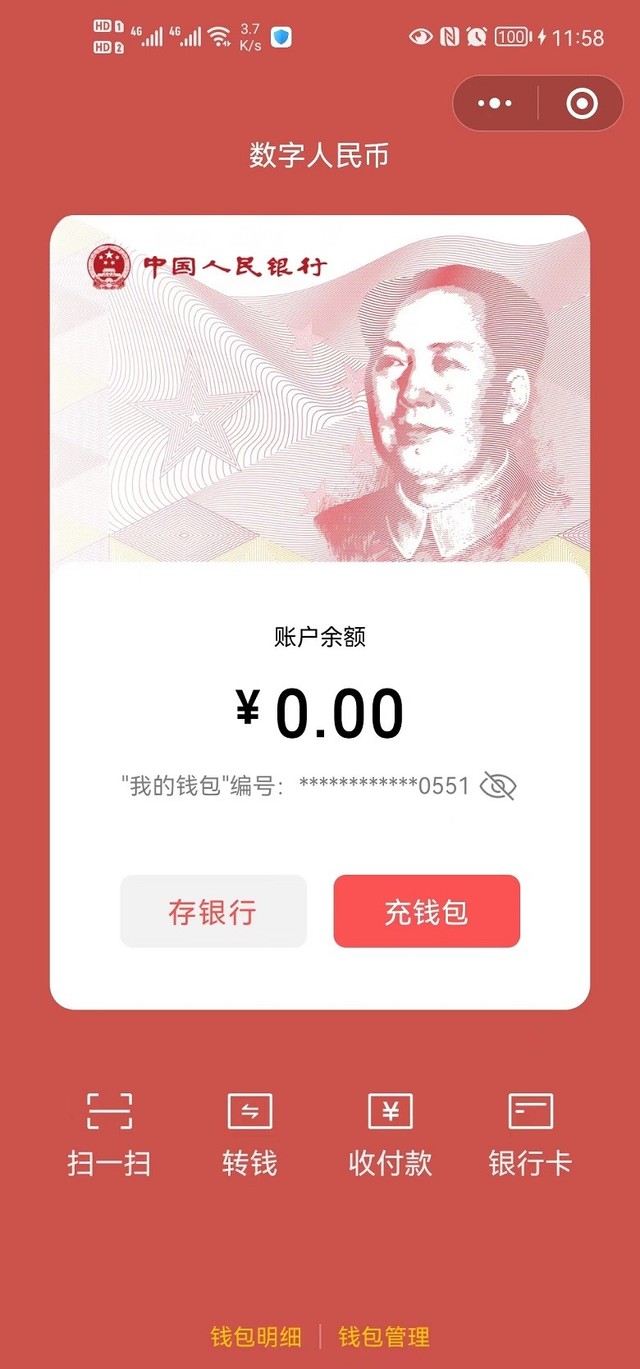Open 钱包管理 wallet management link

[384, 1336]
